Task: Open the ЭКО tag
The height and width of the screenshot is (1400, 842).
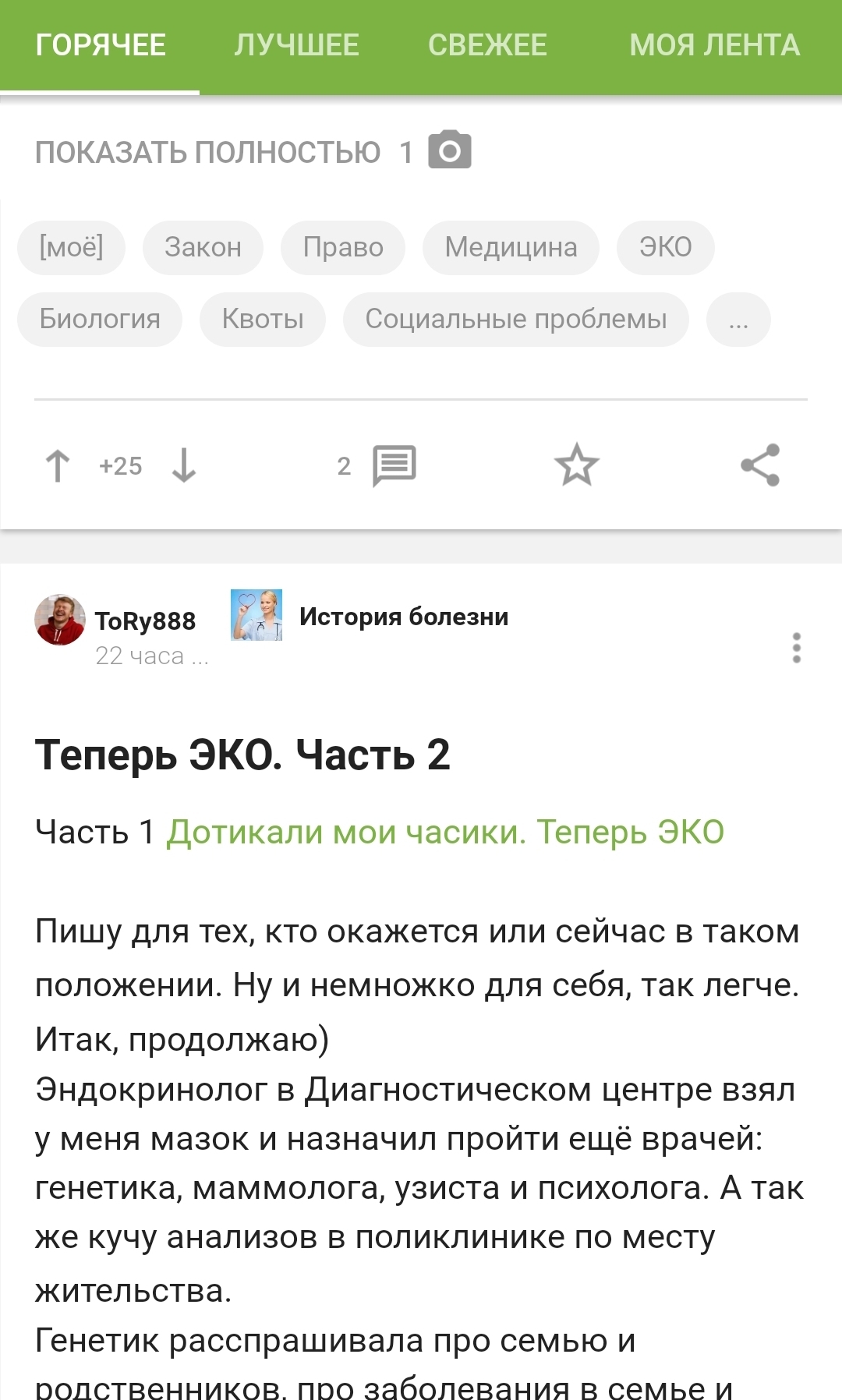Action: [x=665, y=248]
